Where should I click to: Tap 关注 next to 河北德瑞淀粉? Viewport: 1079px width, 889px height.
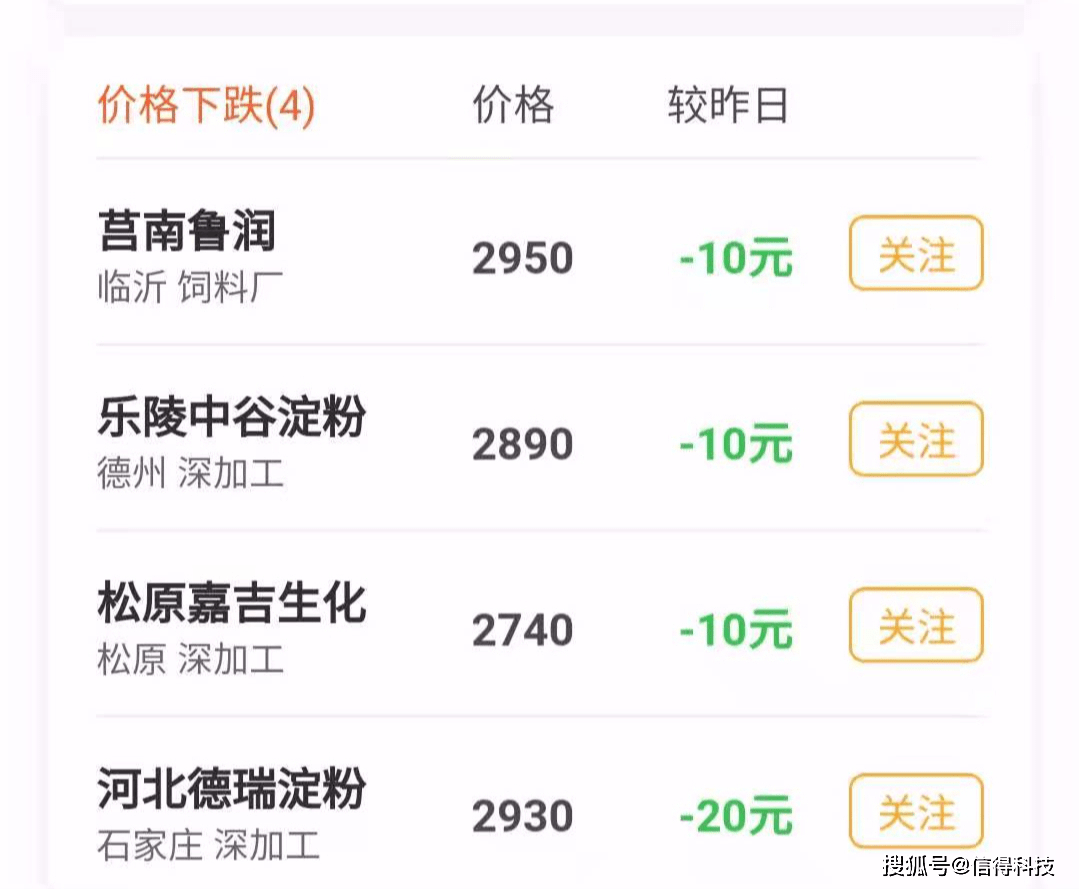tap(916, 811)
